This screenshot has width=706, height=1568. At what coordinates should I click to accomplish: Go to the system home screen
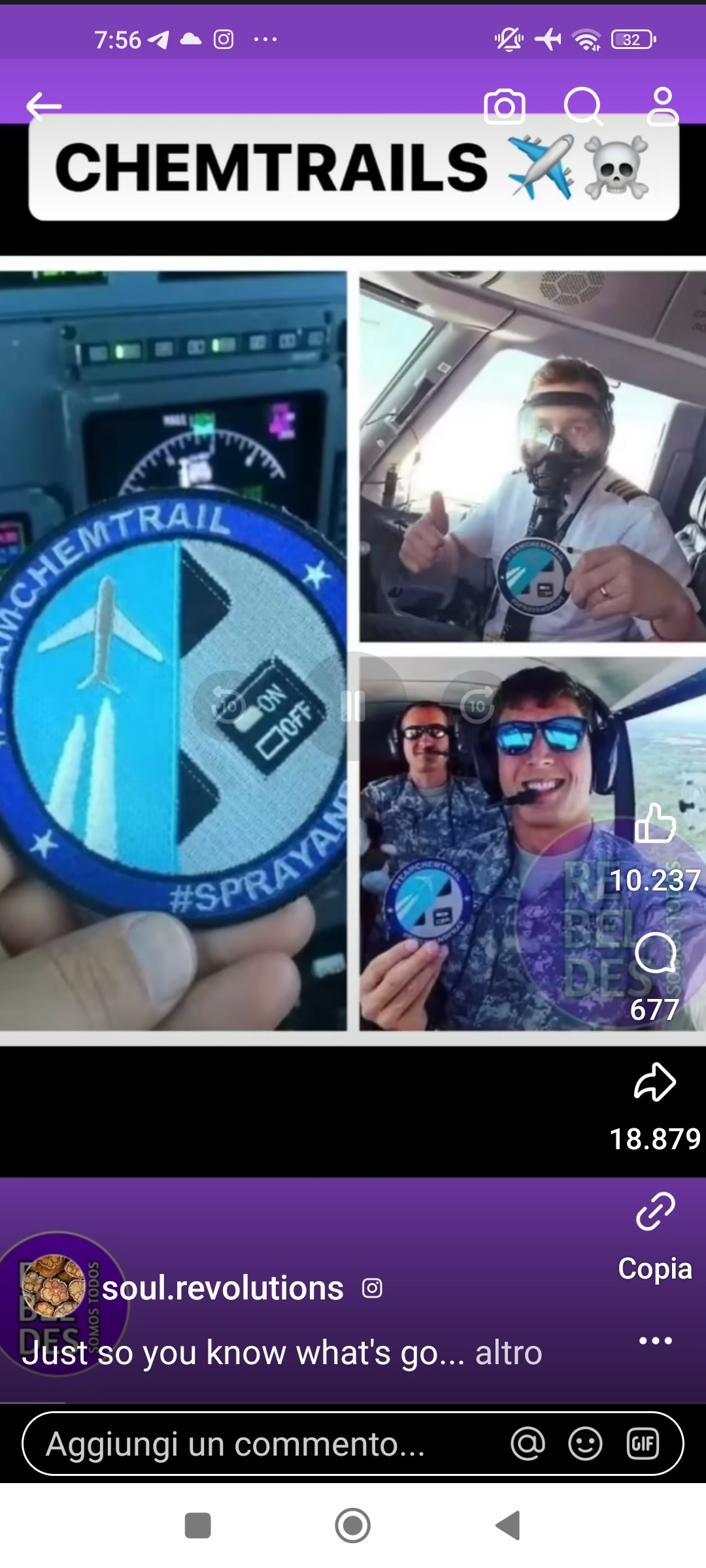(353, 1526)
